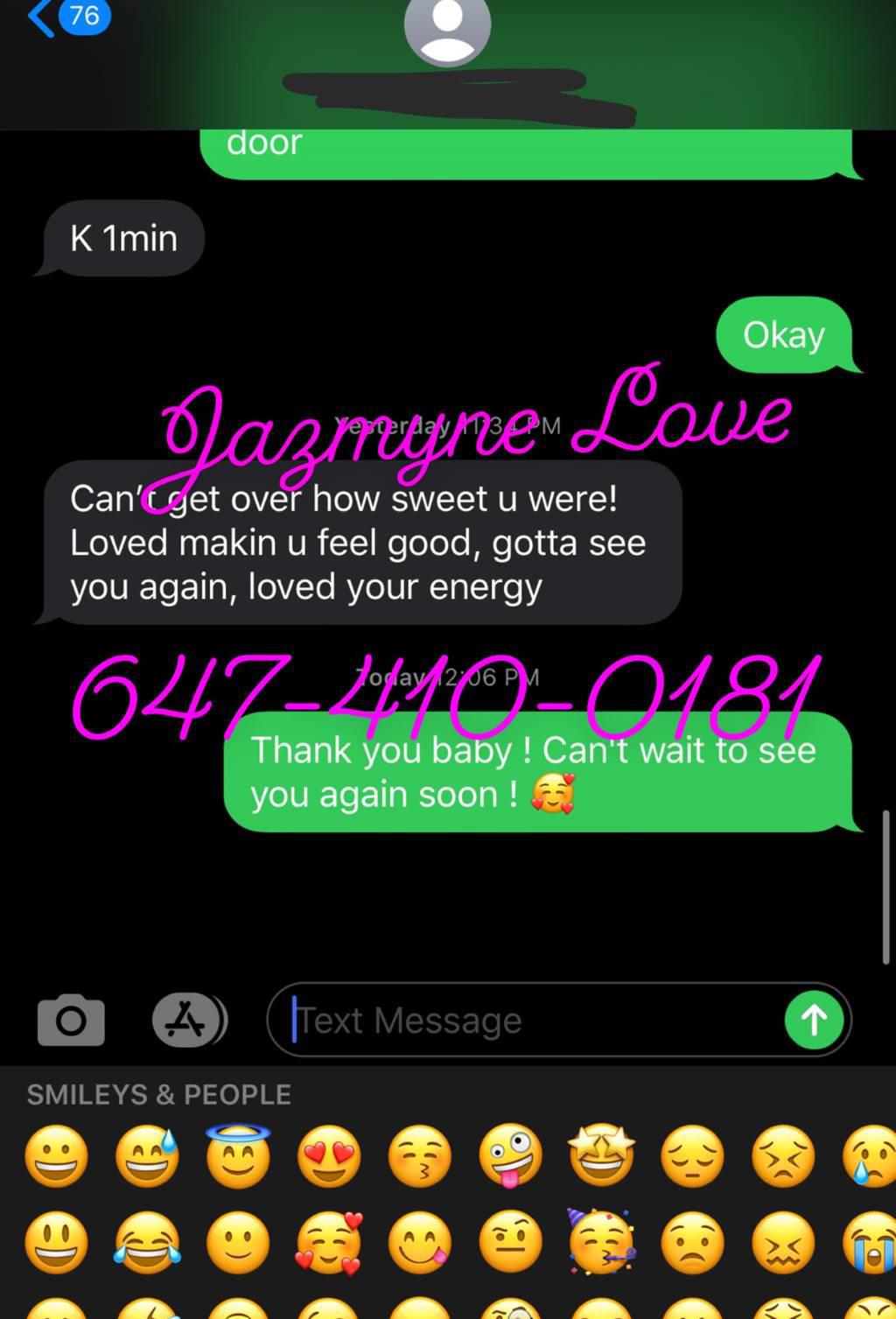Send the message with the arrow button
896x1319 pixels.
tap(814, 1020)
